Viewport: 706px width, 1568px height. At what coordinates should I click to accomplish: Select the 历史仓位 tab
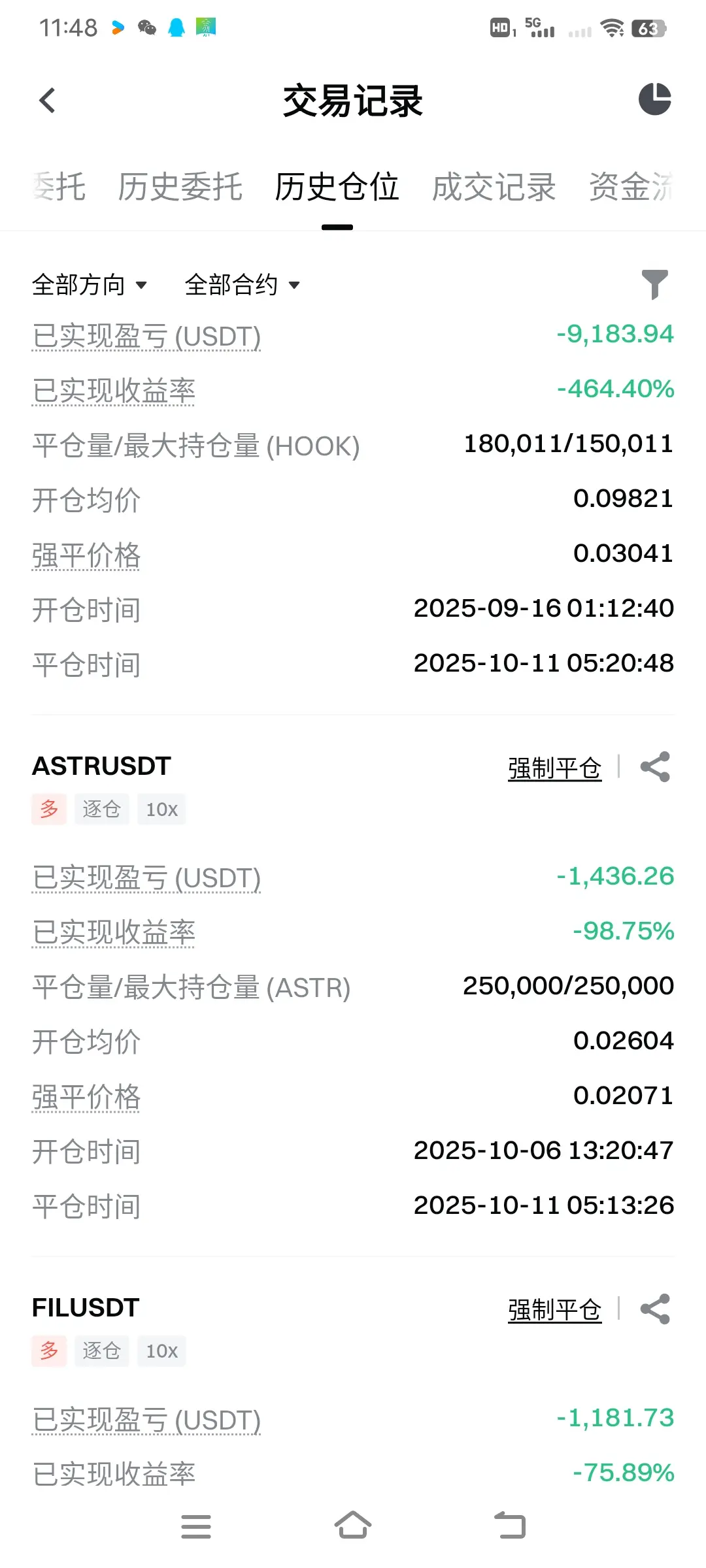tap(337, 188)
